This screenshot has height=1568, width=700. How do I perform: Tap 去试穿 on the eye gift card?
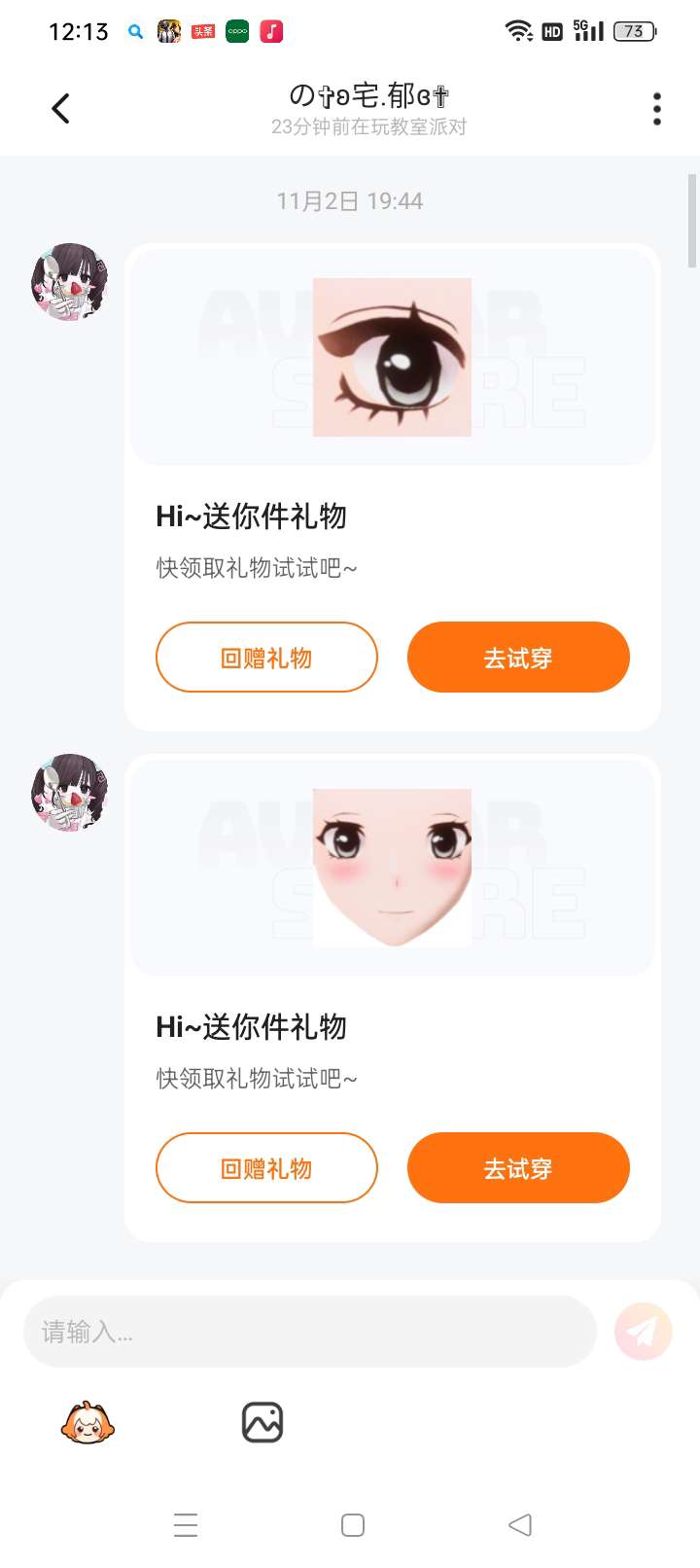point(518,658)
